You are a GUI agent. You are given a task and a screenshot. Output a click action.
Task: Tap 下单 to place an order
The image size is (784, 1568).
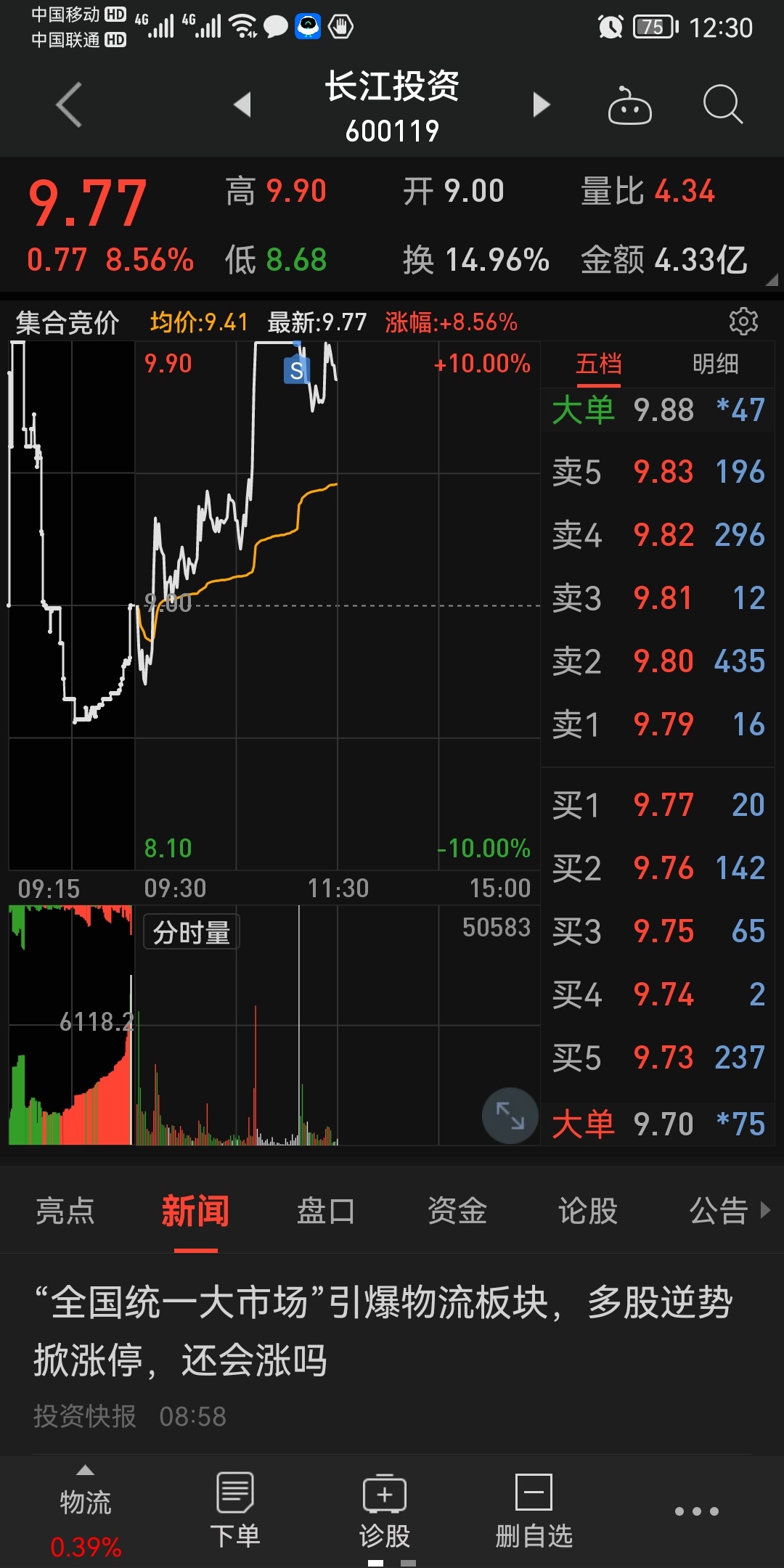pos(235,1511)
